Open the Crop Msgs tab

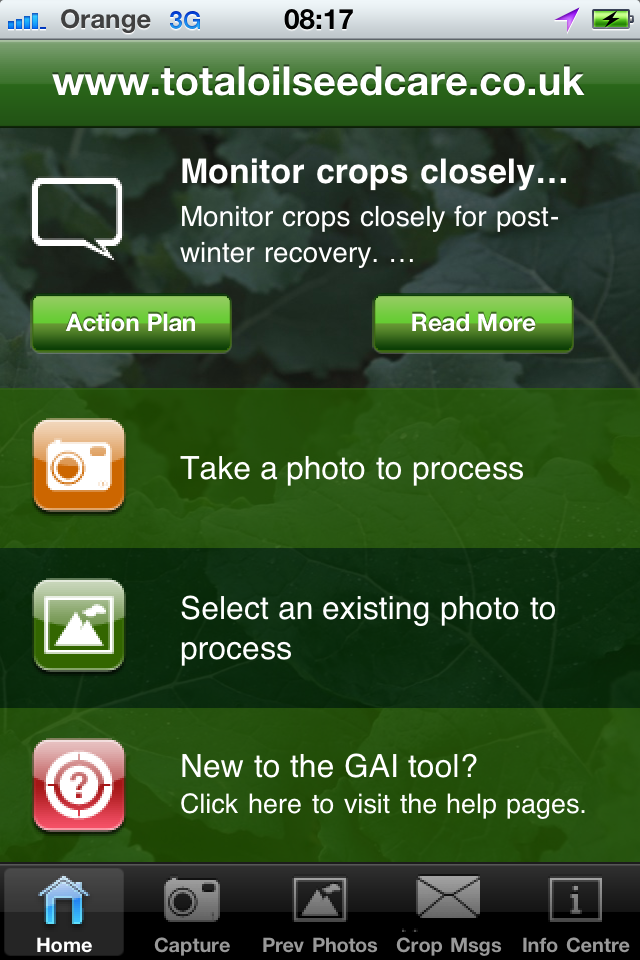(448, 912)
